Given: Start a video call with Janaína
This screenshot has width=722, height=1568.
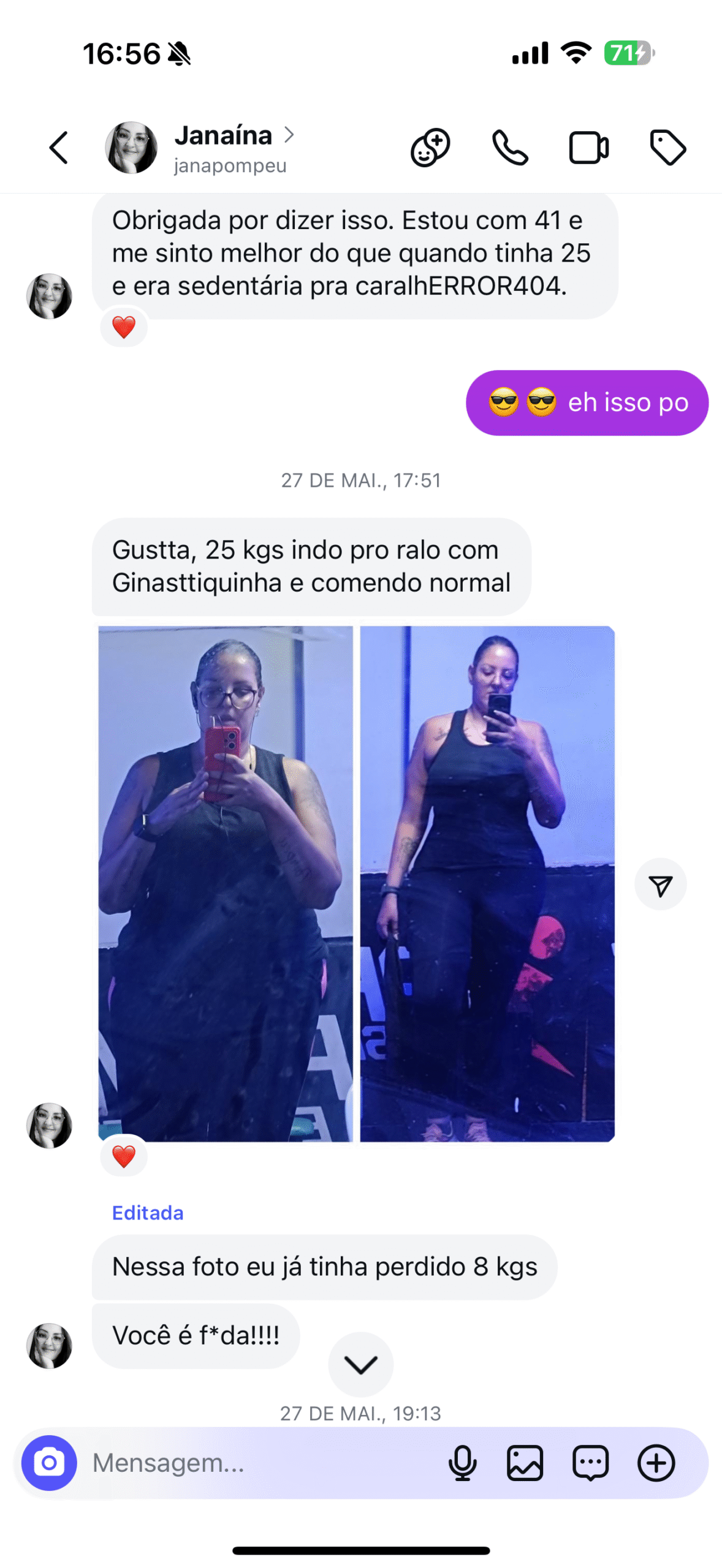Looking at the screenshot, I should point(588,148).
